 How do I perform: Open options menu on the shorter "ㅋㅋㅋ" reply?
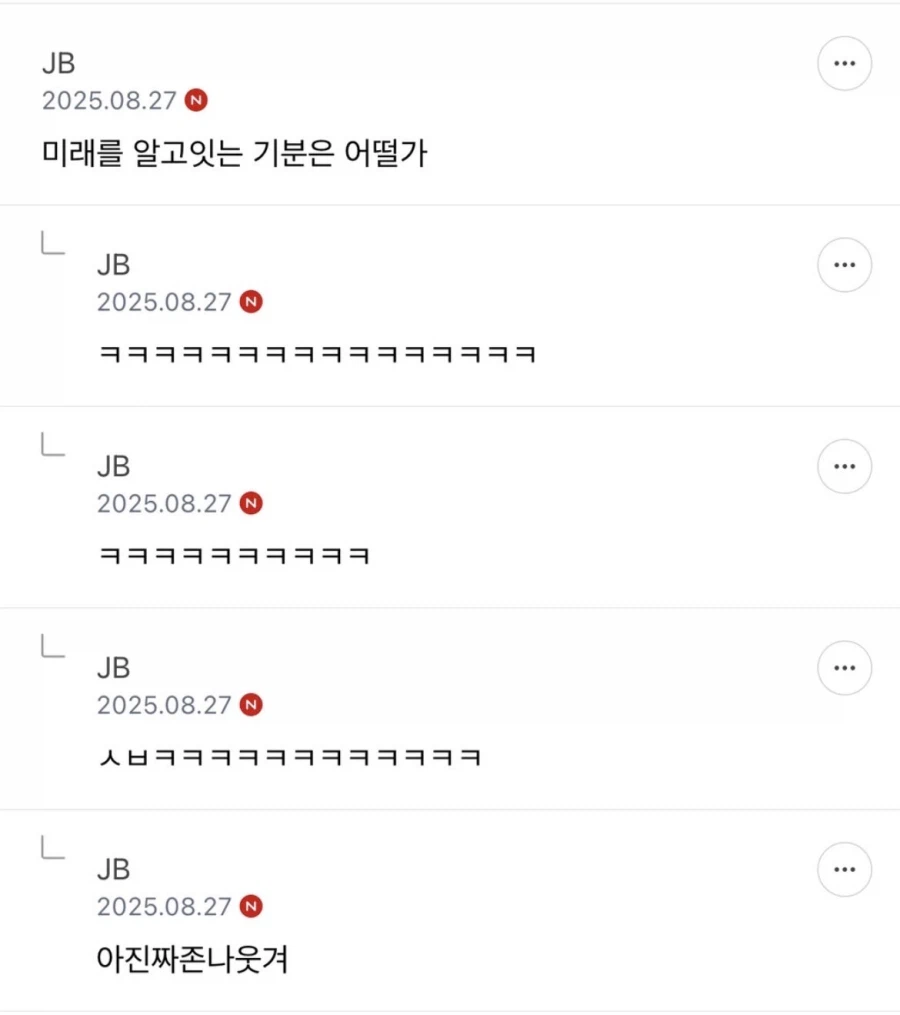[x=844, y=466]
